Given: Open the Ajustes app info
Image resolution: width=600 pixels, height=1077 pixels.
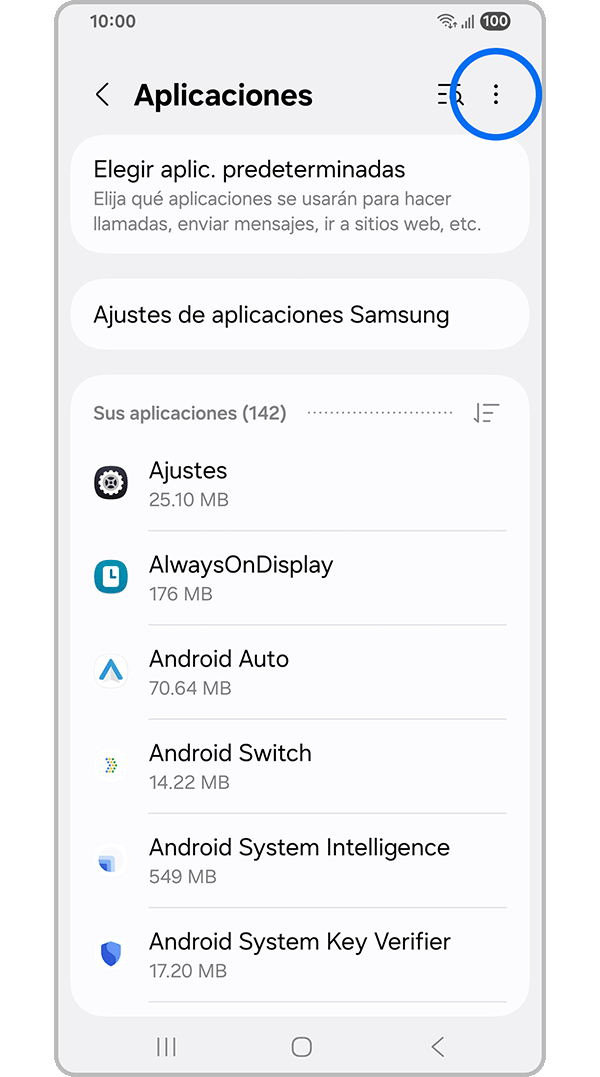Looking at the screenshot, I should click(x=299, y=483).
